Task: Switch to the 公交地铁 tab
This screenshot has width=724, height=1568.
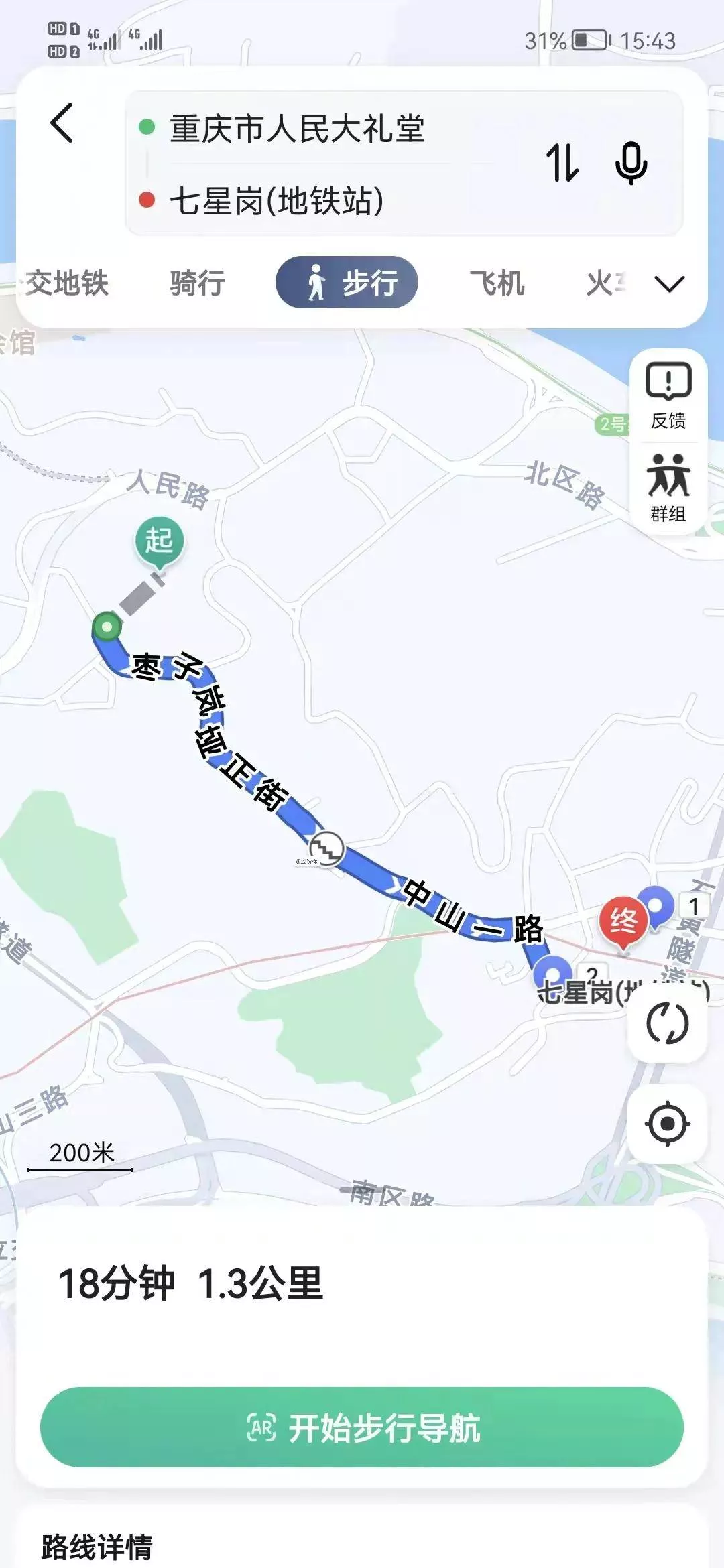Action: pyautogui.click(x=66, y=283)
